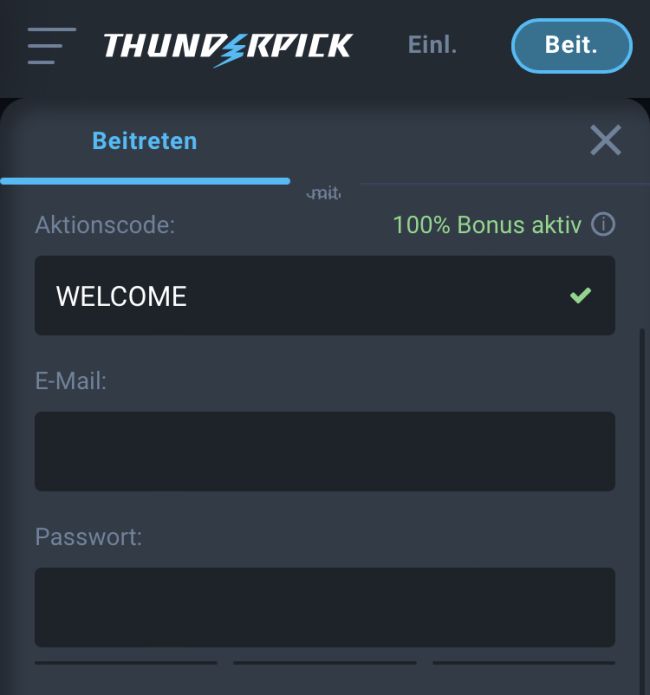Focus the Passwort input field
Screen dimensions: 650x695
click(324, 607)
